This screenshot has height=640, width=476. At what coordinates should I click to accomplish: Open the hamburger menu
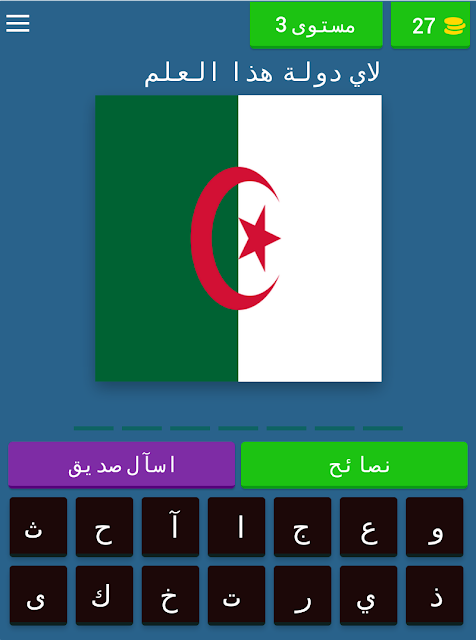coord(18,24)
